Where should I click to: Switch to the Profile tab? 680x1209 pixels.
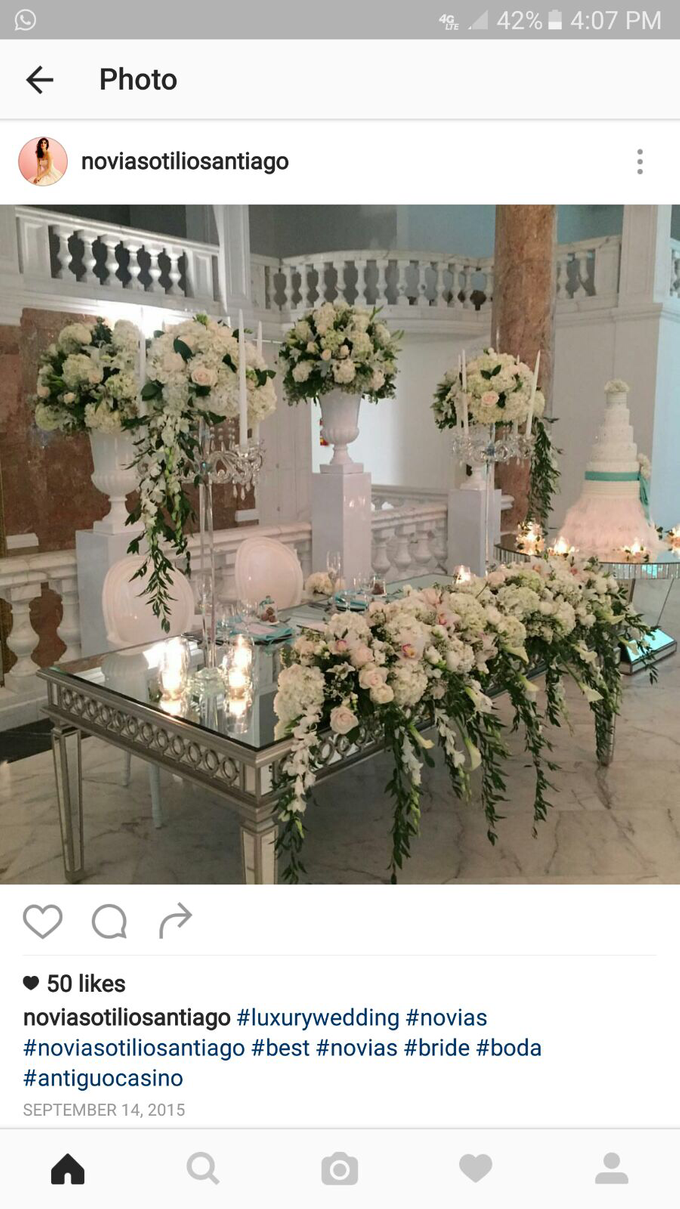(611, 1168)
